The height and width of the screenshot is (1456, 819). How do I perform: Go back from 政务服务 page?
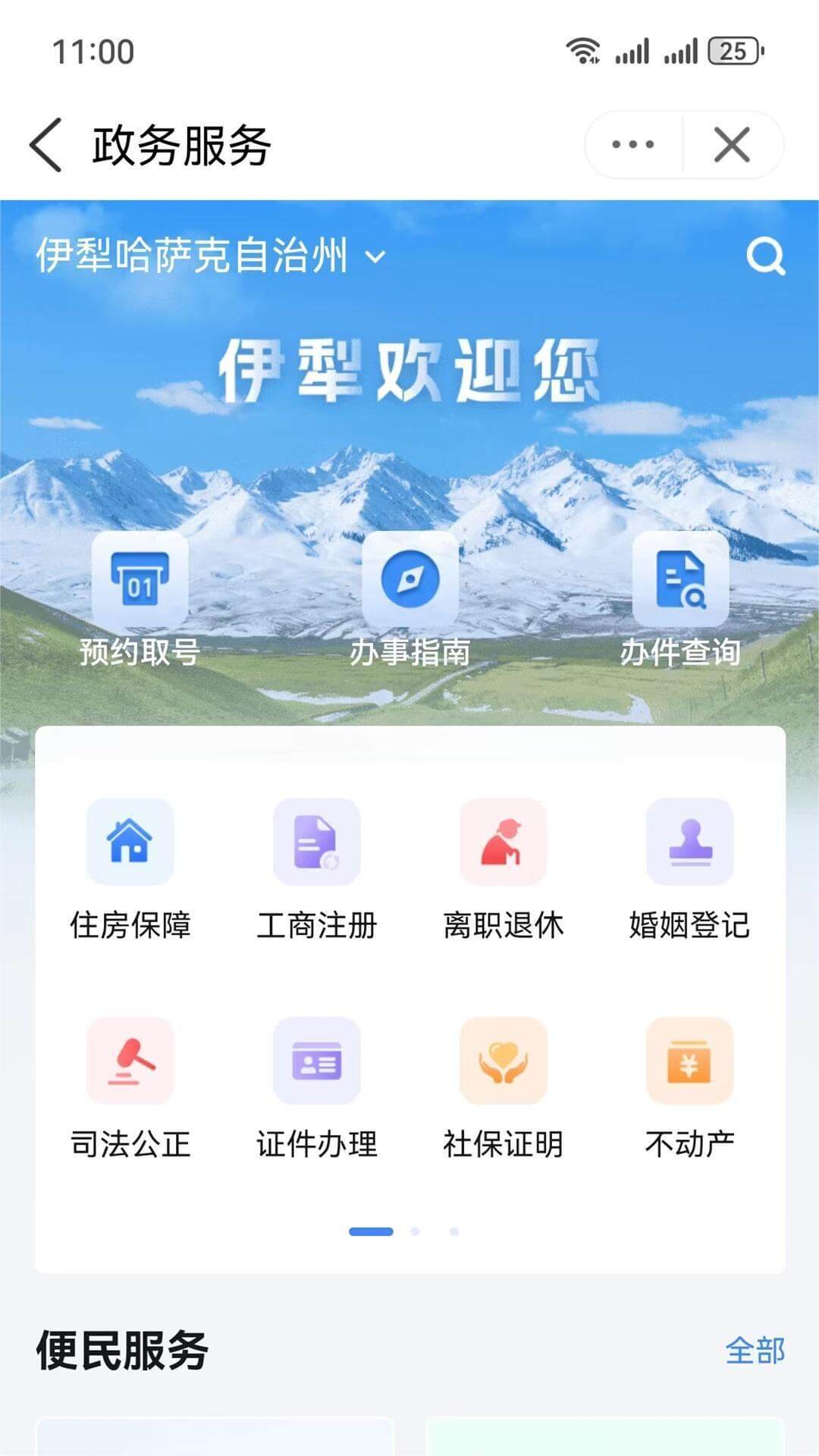pyautogui.click(x=45, y=145)
